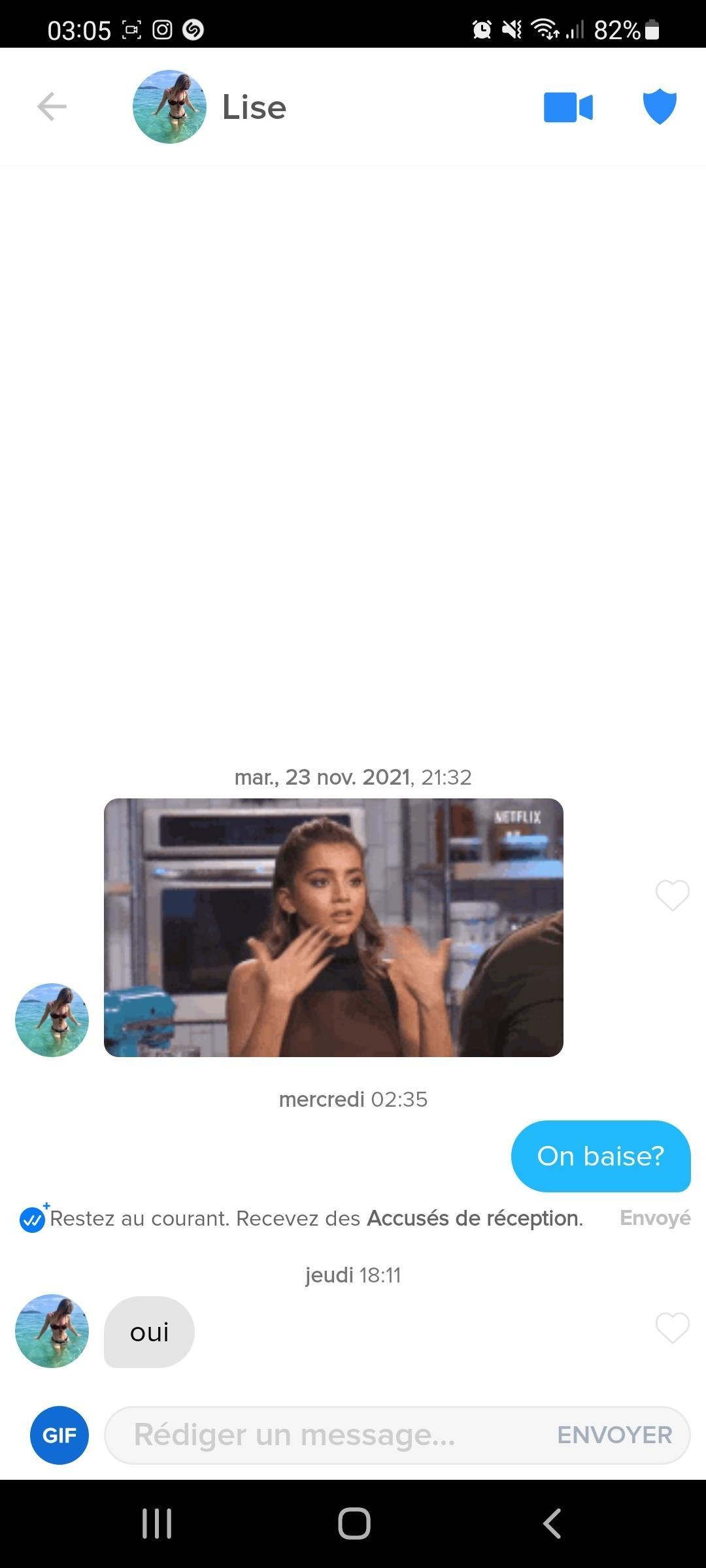This screenshot has width=706, height=1568.
Task: Open the GIF picker button
Action: pyautogui.click(x=59, y=1435)
